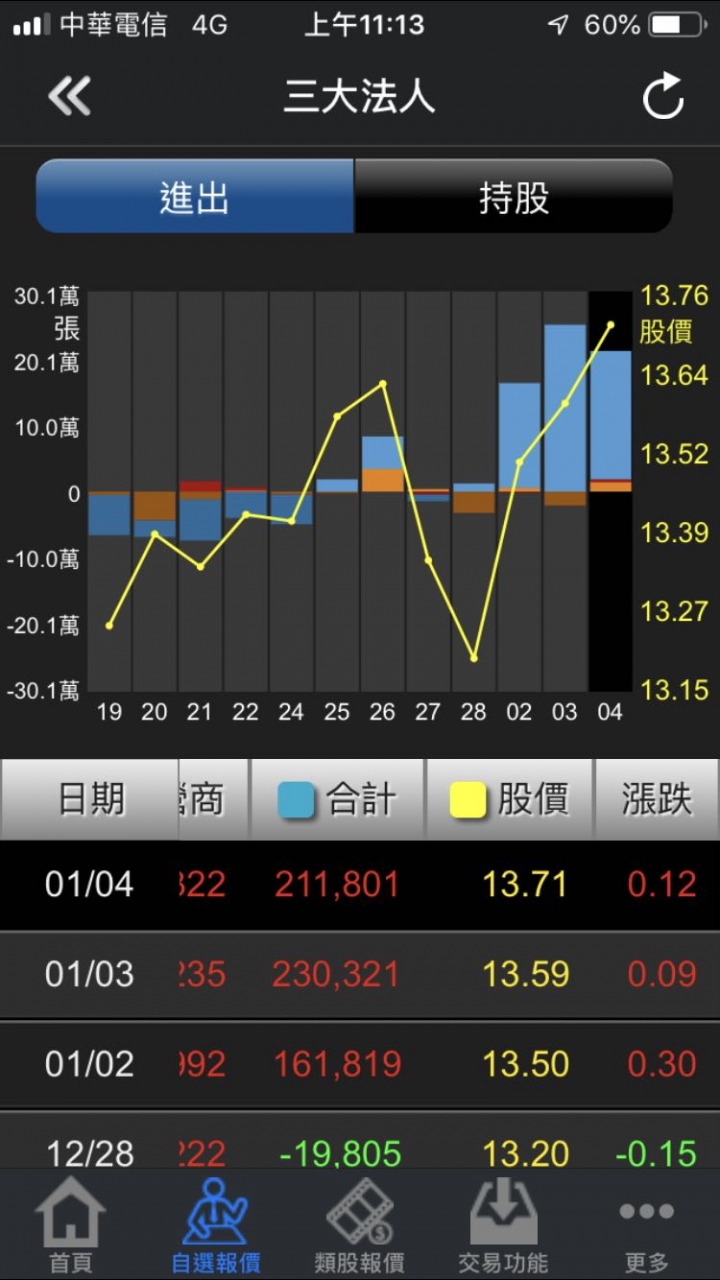Select the 01/02 data row
The height and width of the screenshot is (1280, 720).
(360, 1064)
